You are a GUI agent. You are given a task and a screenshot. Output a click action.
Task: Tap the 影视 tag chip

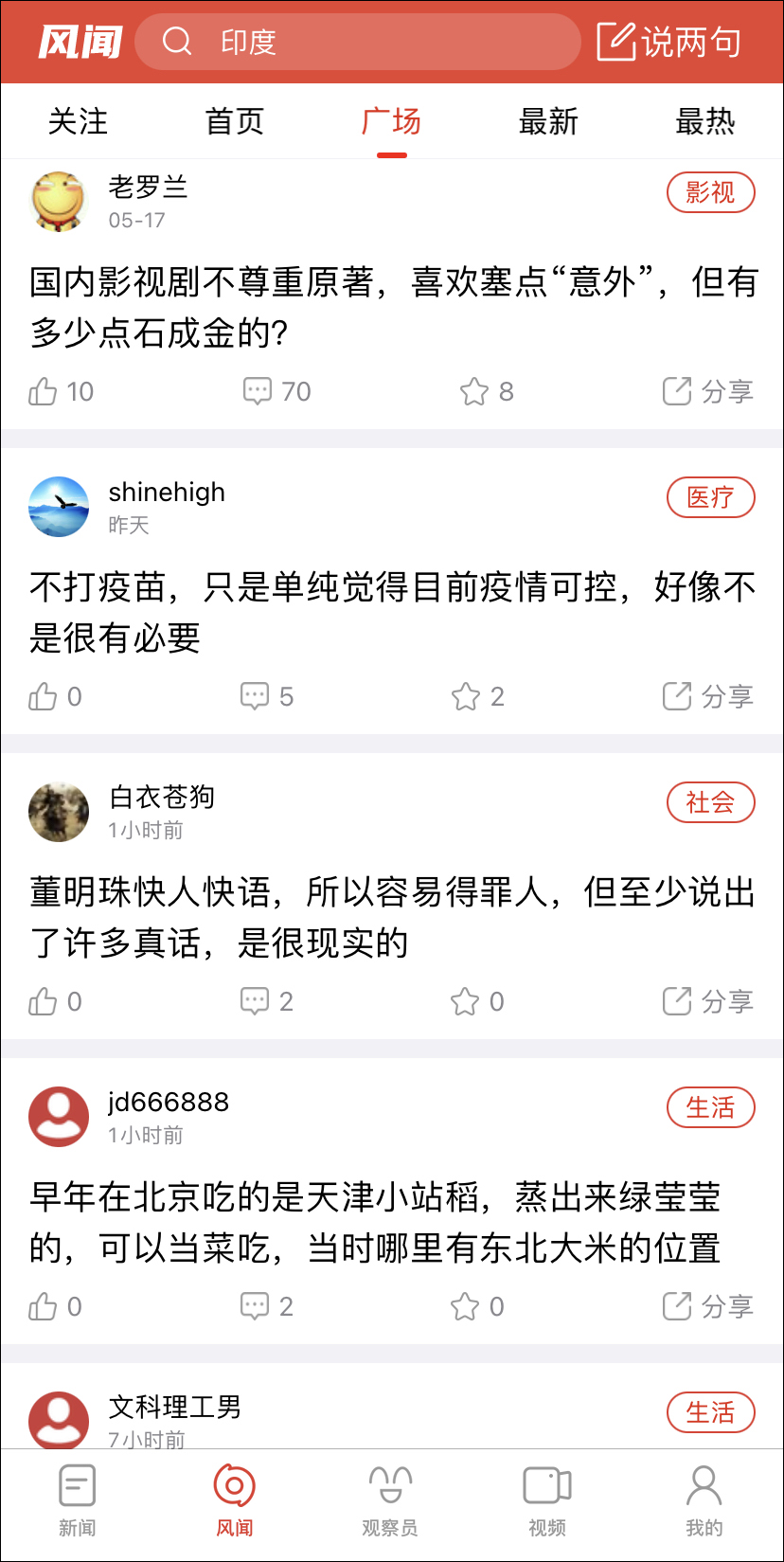click(710, 193)
